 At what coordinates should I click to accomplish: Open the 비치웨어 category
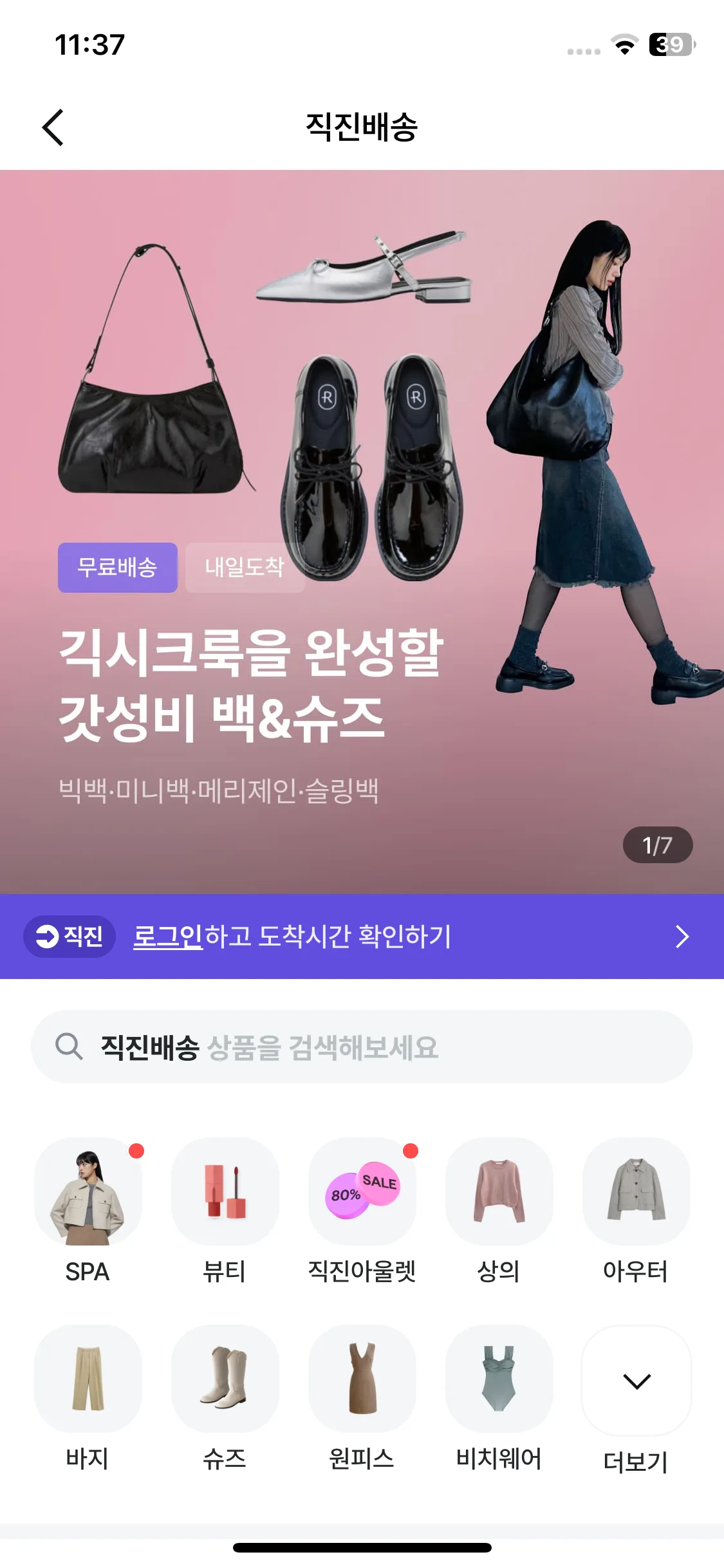pos(499,1379)
